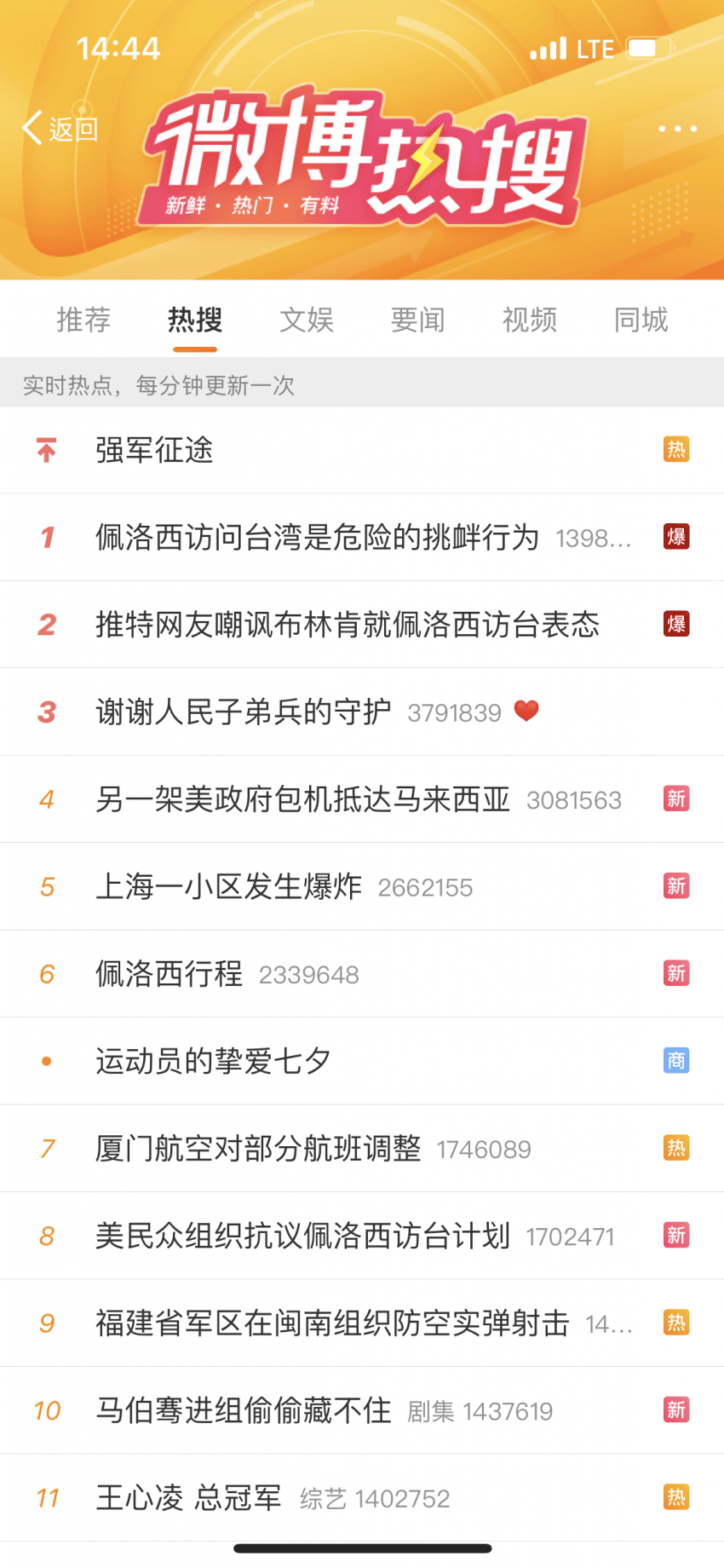Image resolution: width=724 pixels, height=1568 pixels.
Task: Select the 要闻 tab
Action: [417, 320]
